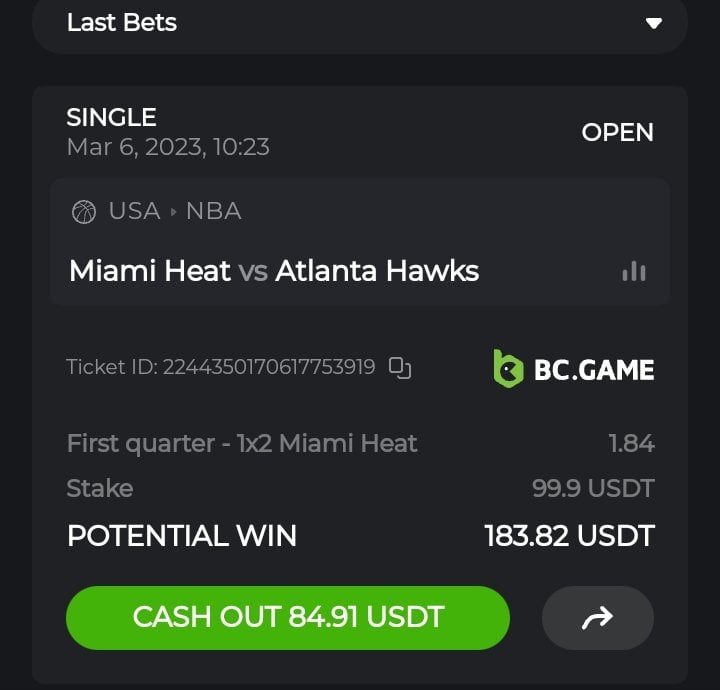
Task: Cash out 84.91 USDT
Action: point(288,617)
